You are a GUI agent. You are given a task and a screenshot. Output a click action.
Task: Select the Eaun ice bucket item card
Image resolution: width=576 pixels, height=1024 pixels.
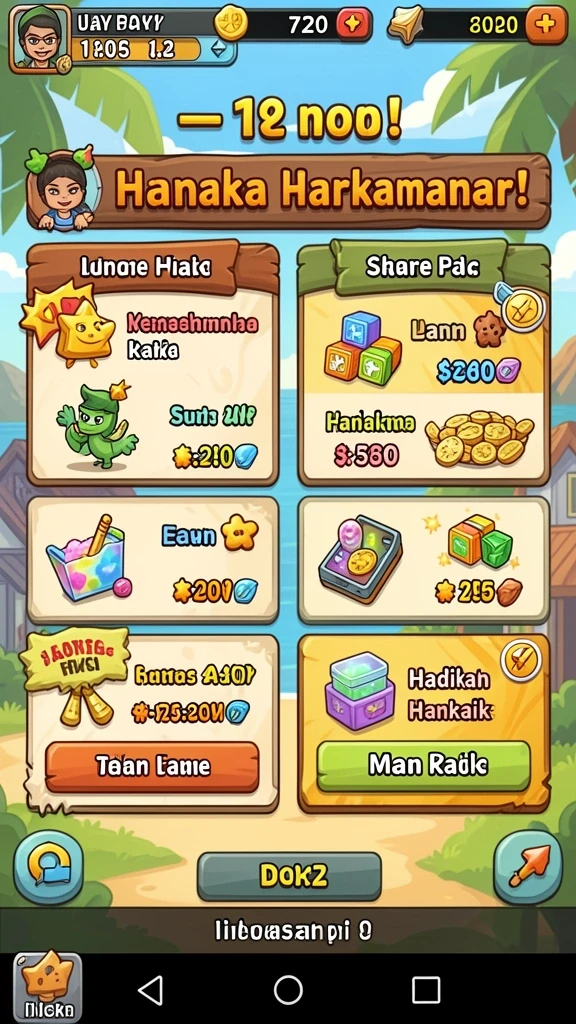(153, 560)
